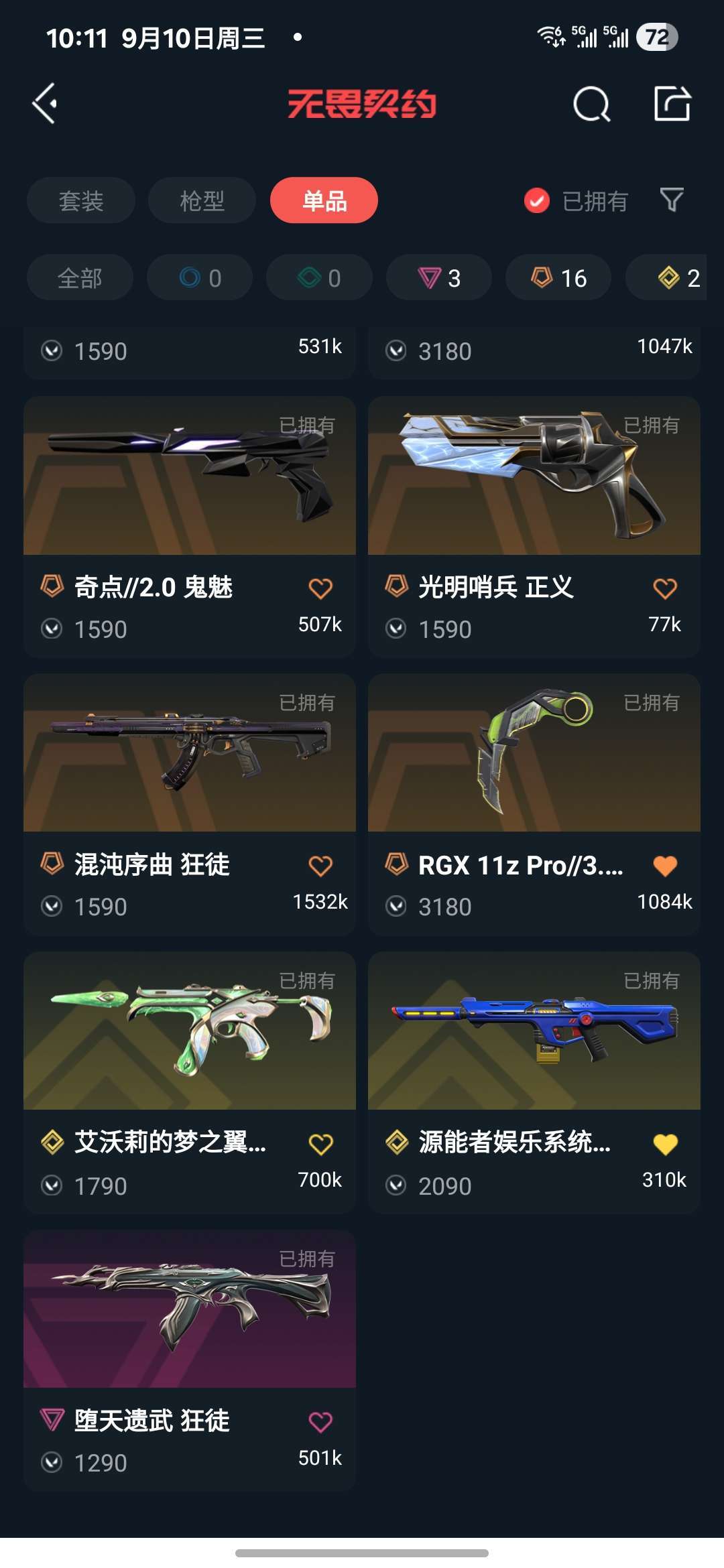724x1568 pixels.
Task: Favorite the 光明哨兵 正义 skin
Action: [665, 588]
